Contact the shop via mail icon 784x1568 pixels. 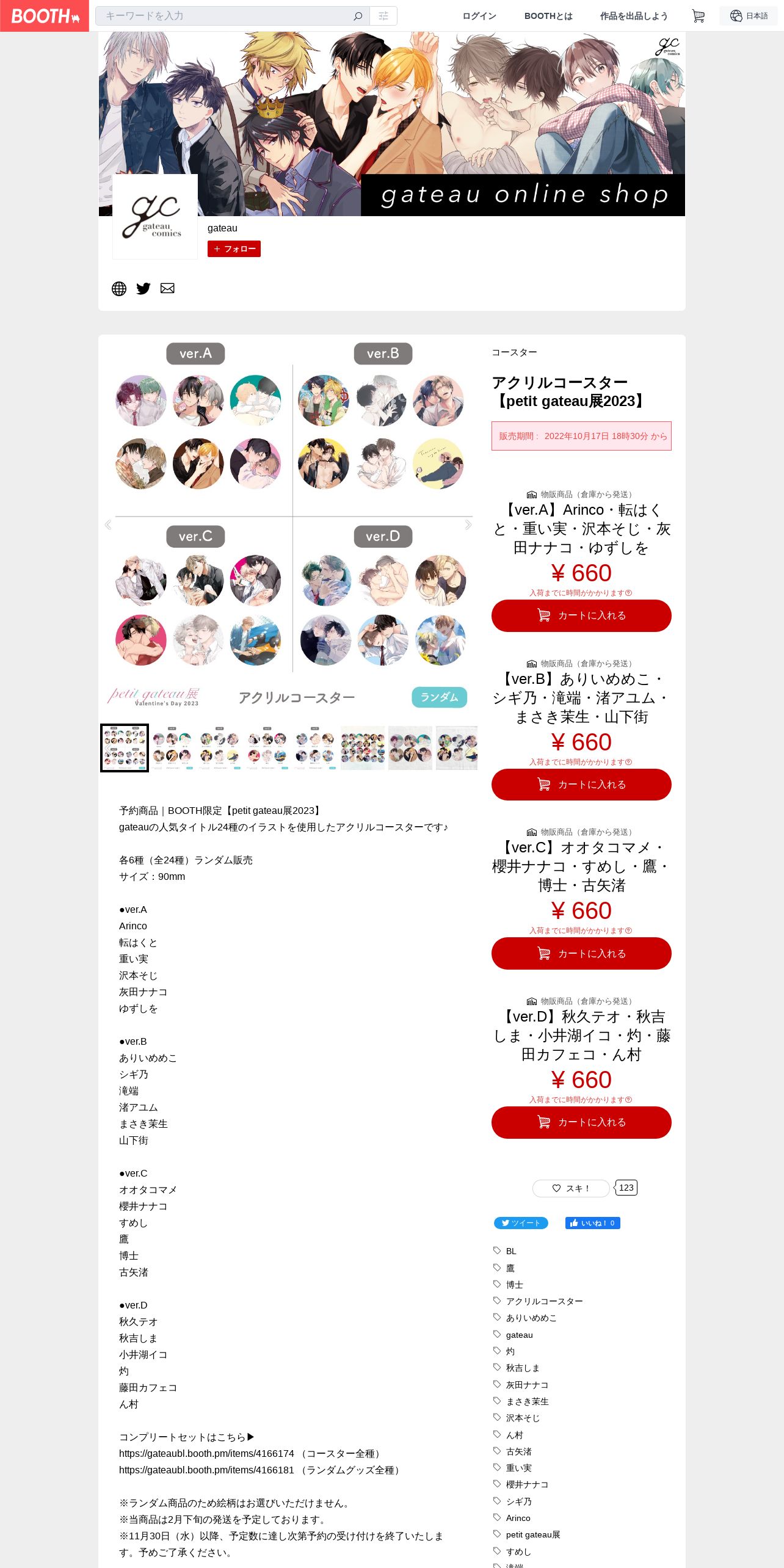click(x=167, y=288)
